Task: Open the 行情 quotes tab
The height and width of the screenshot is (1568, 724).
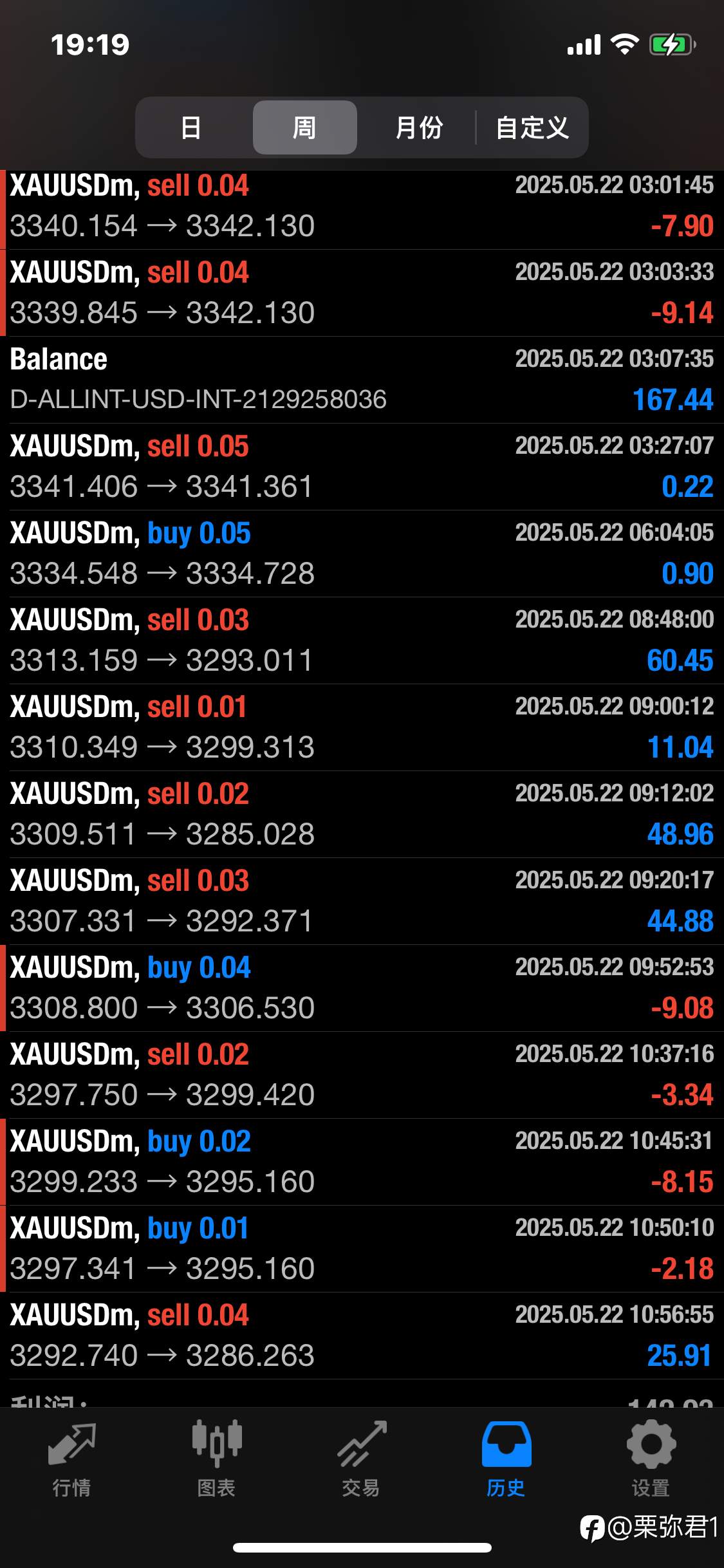Action: [x=71, y=1459]
